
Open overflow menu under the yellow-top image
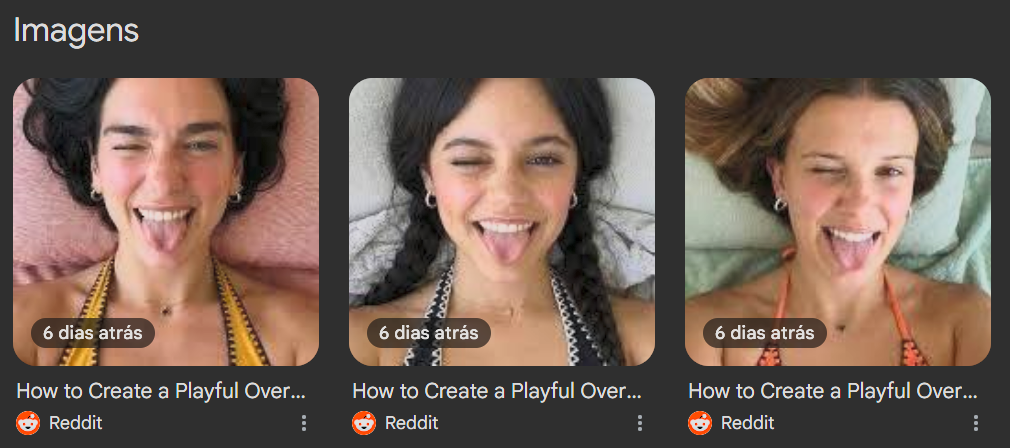304,423
